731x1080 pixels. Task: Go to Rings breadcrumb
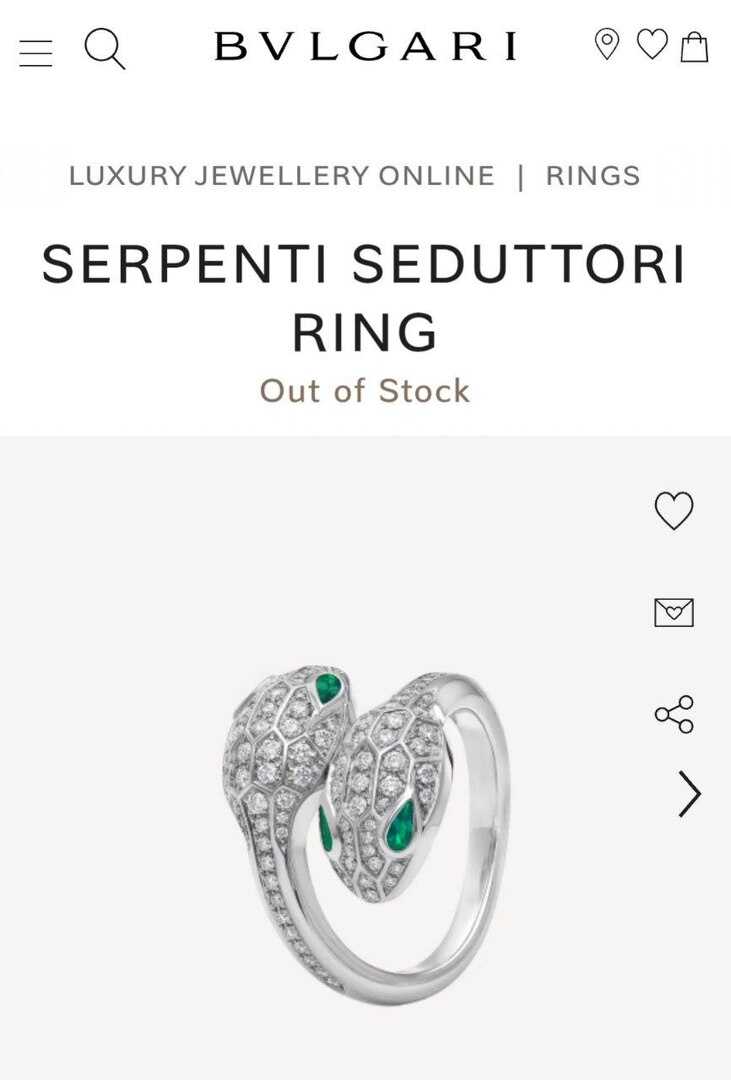(592, 176)
